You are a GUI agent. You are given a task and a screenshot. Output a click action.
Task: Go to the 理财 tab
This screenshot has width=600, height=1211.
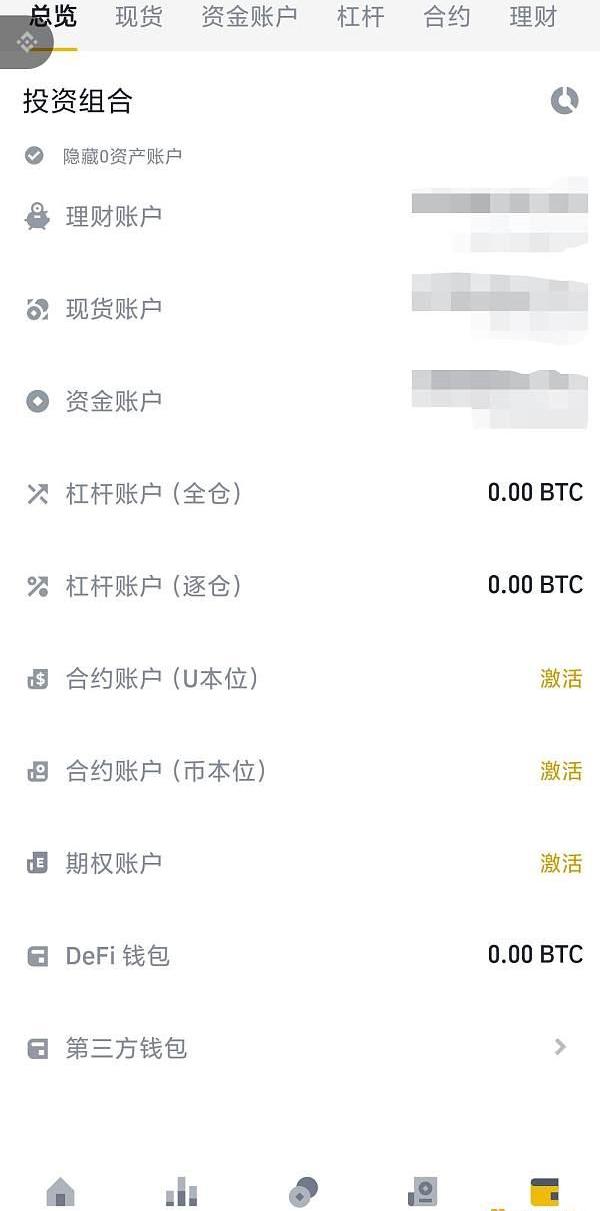(x=533, y=17)
